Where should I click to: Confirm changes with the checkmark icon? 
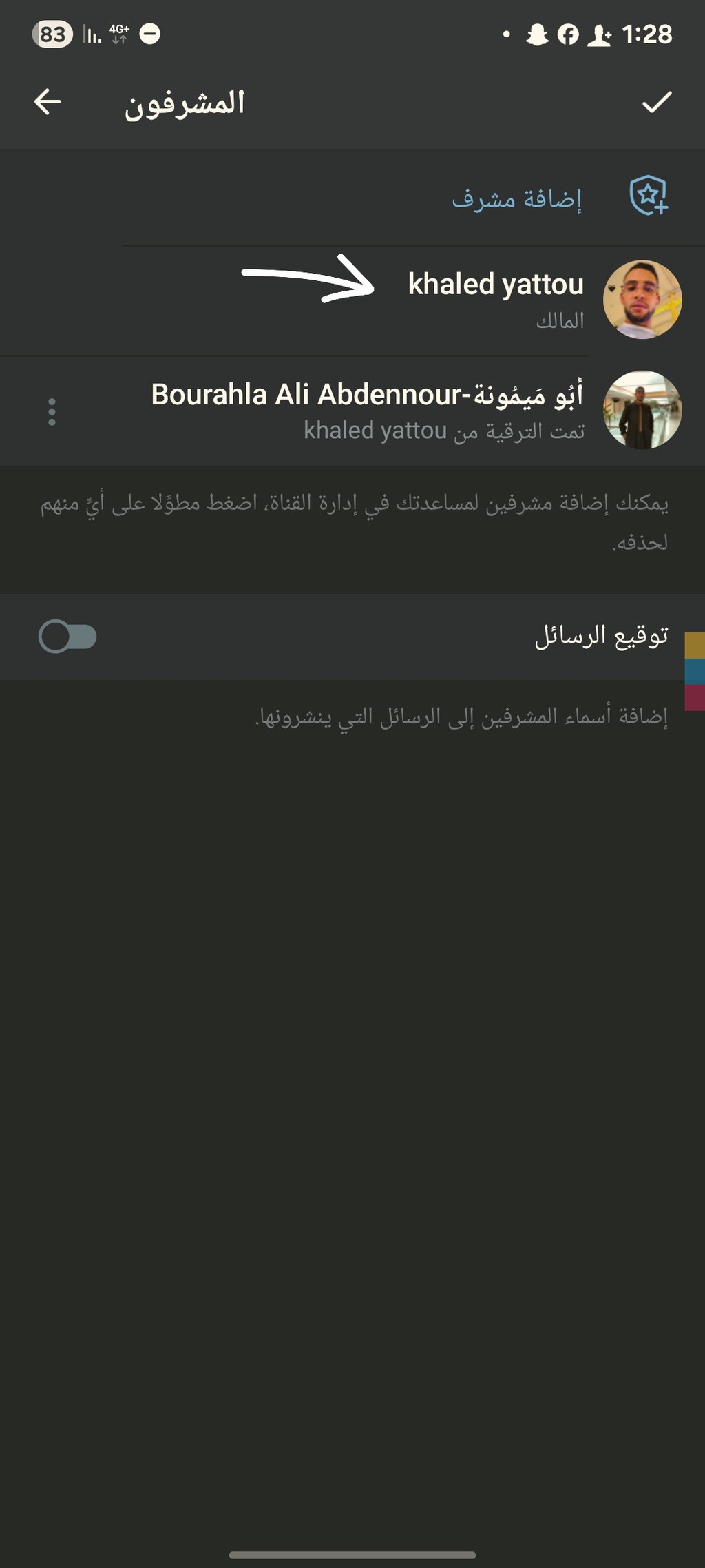click(x=656, y=102)
